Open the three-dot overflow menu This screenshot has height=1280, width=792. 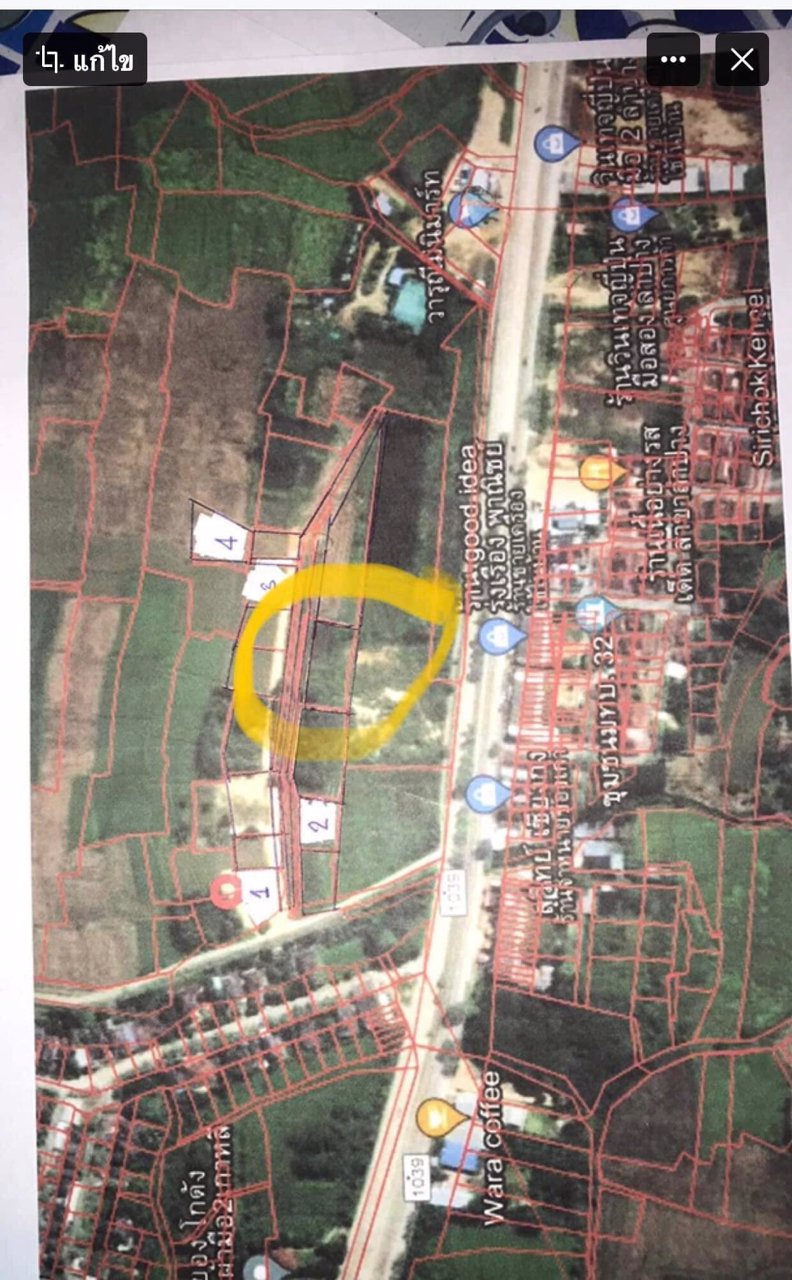(673, 59)
